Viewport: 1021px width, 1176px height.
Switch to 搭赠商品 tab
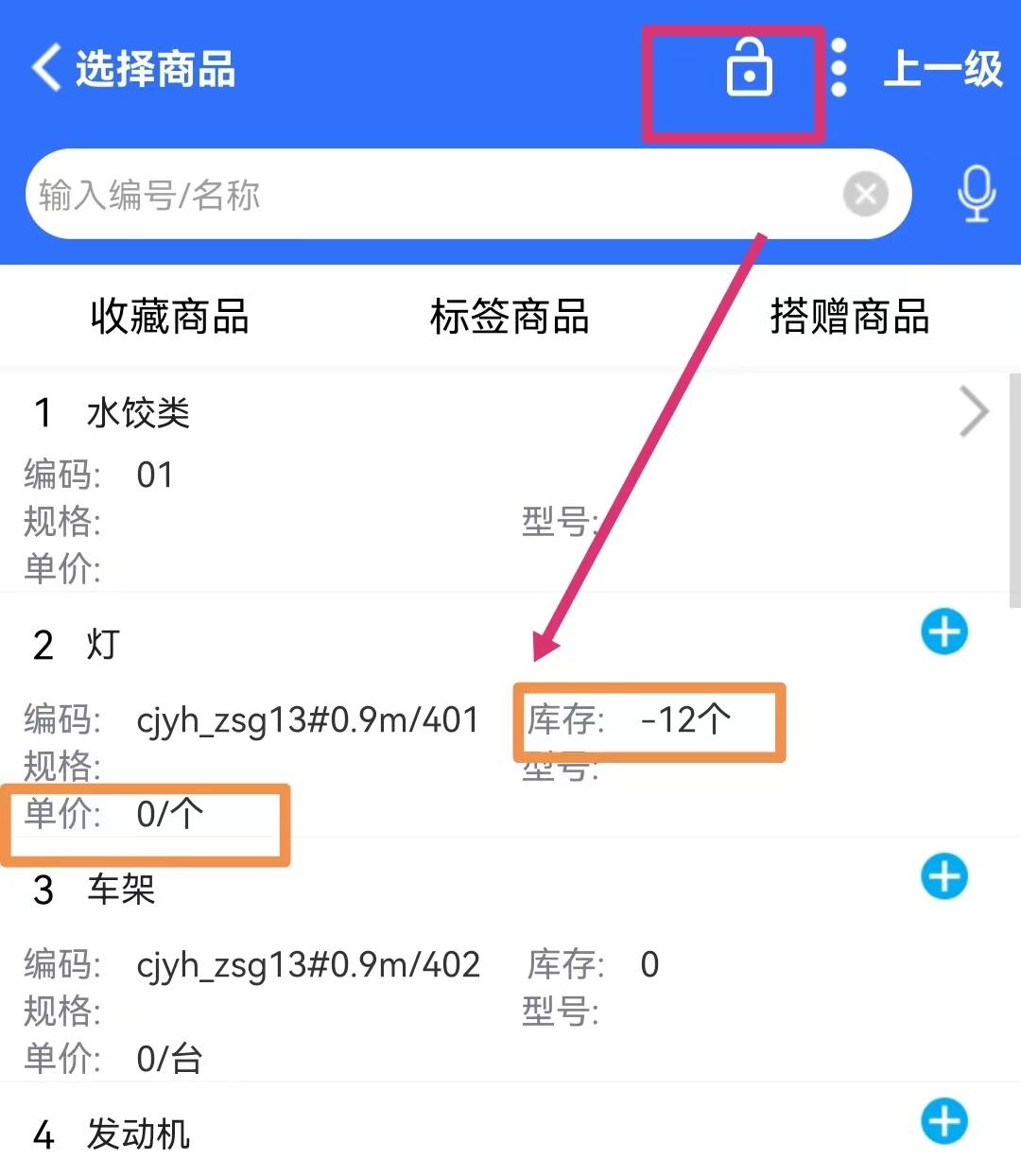click(x=849, y=317)
